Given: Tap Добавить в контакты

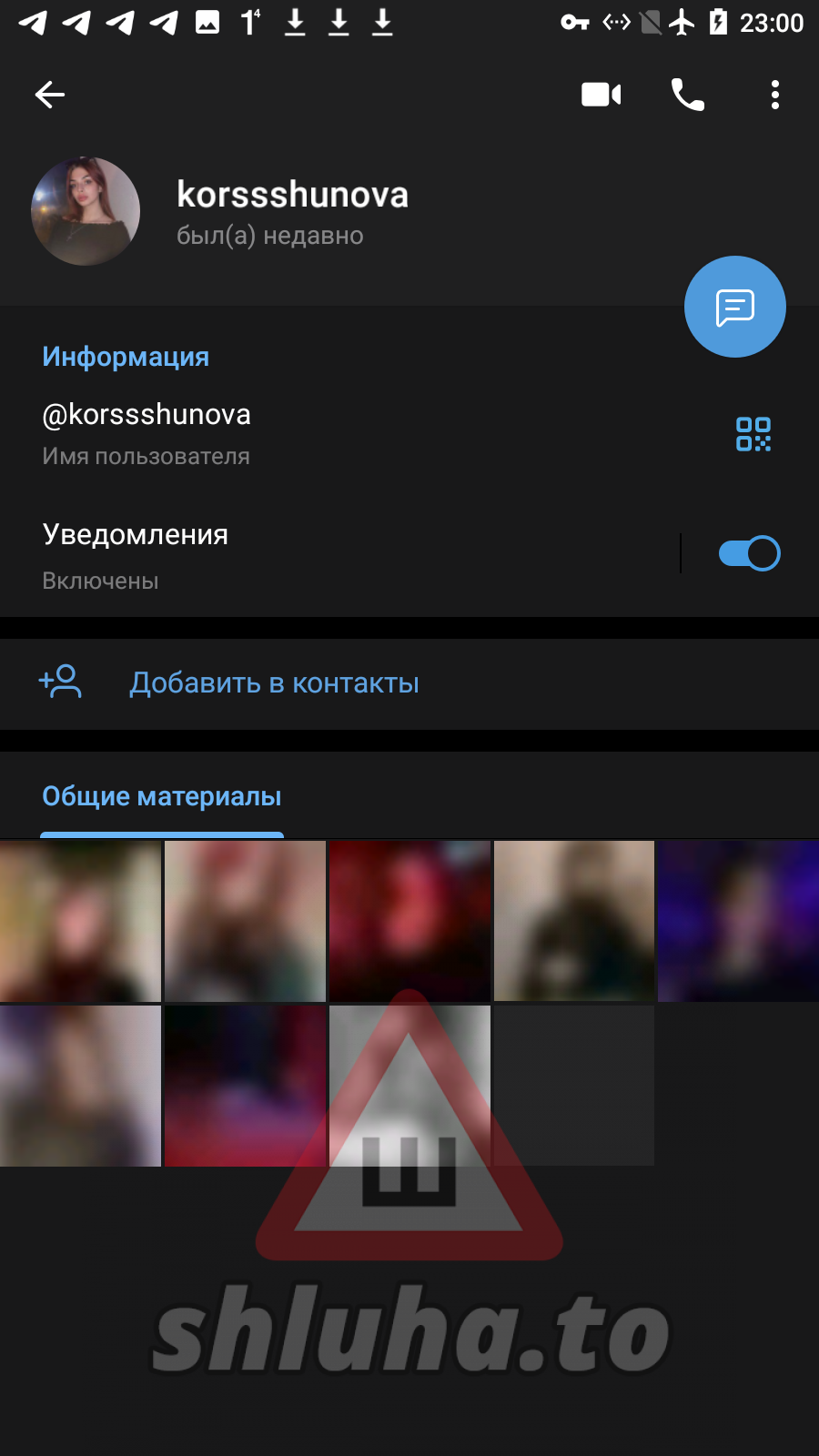Looking at the screenshot, I should (273, 683).
